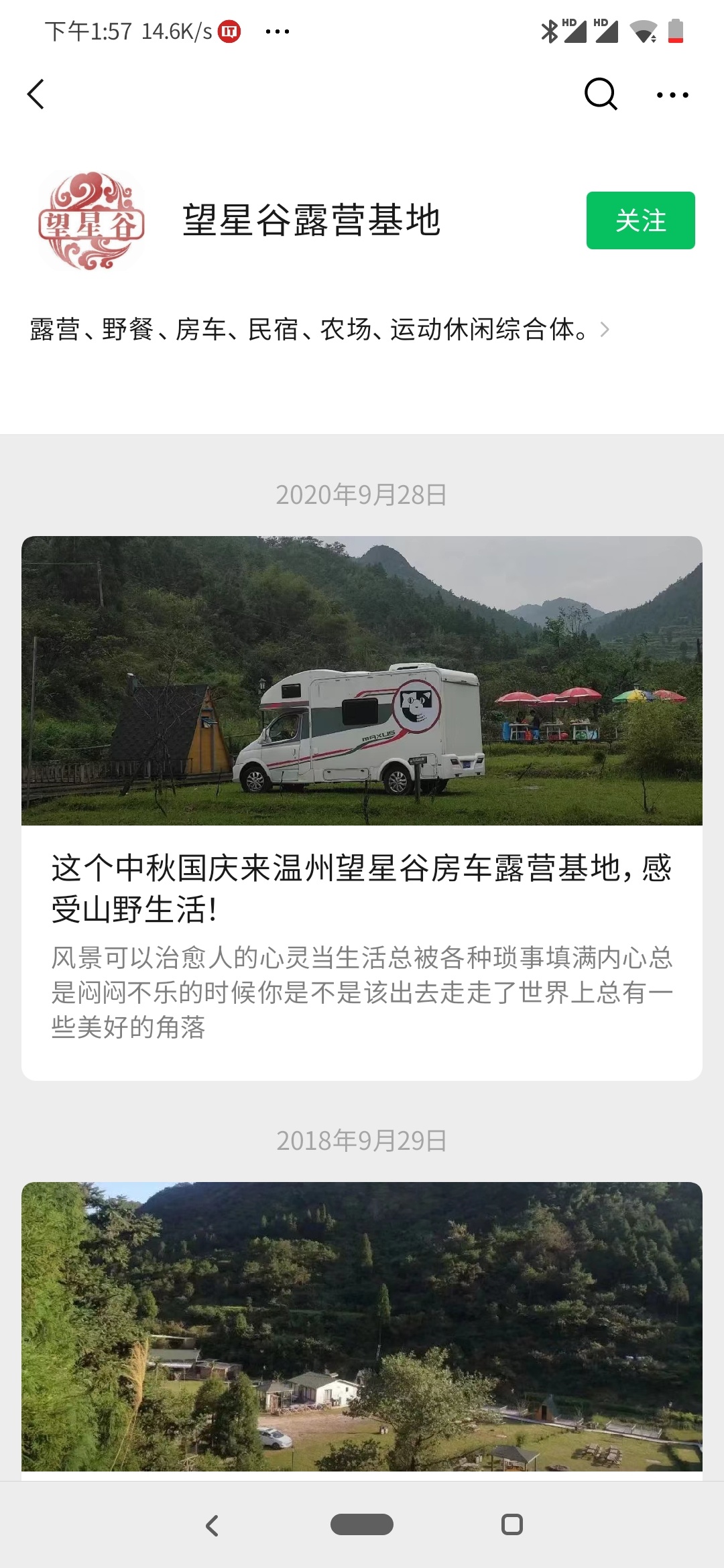Go back using the top-left arrow
This screenshot has width=724, height=1568.
pyautogui.click(x=36, y=94)
